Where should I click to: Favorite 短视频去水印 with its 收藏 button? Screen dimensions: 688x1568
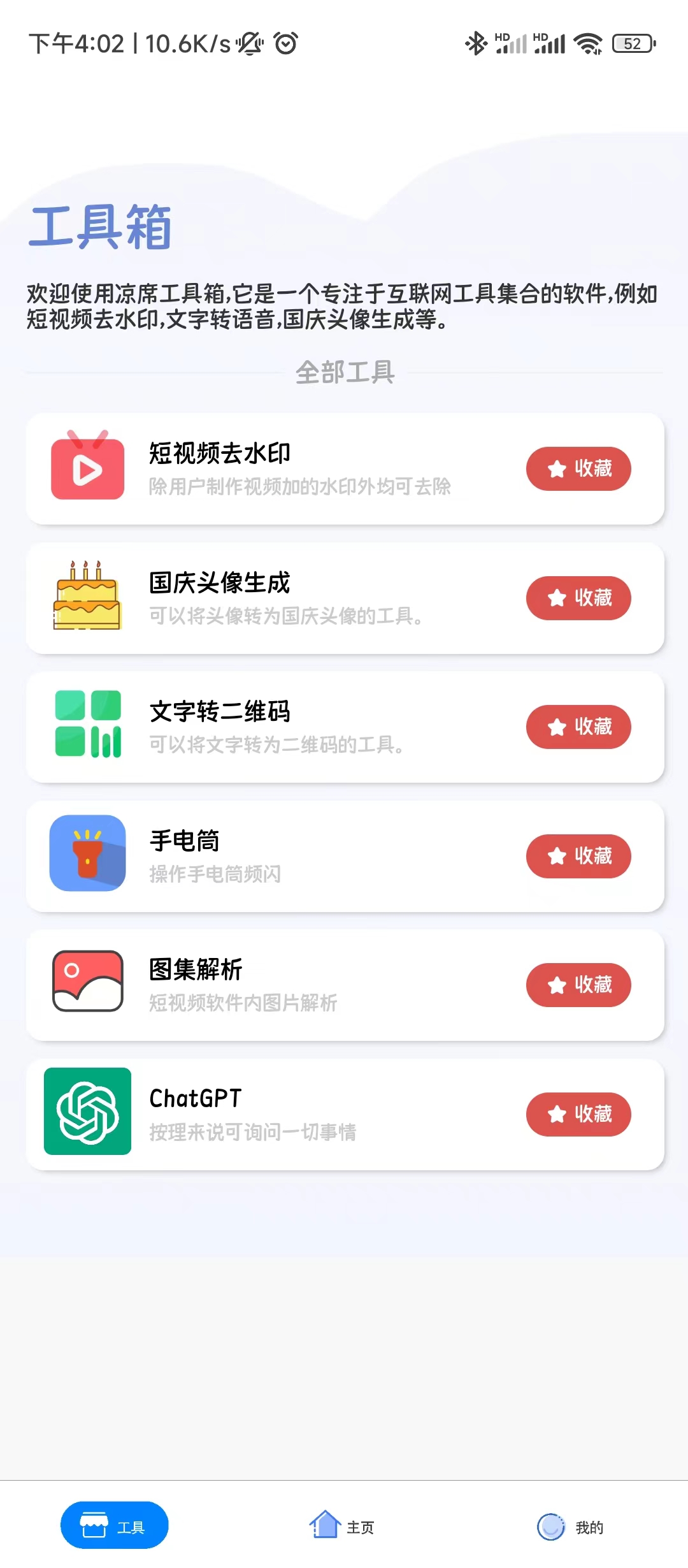coord(578,468)
